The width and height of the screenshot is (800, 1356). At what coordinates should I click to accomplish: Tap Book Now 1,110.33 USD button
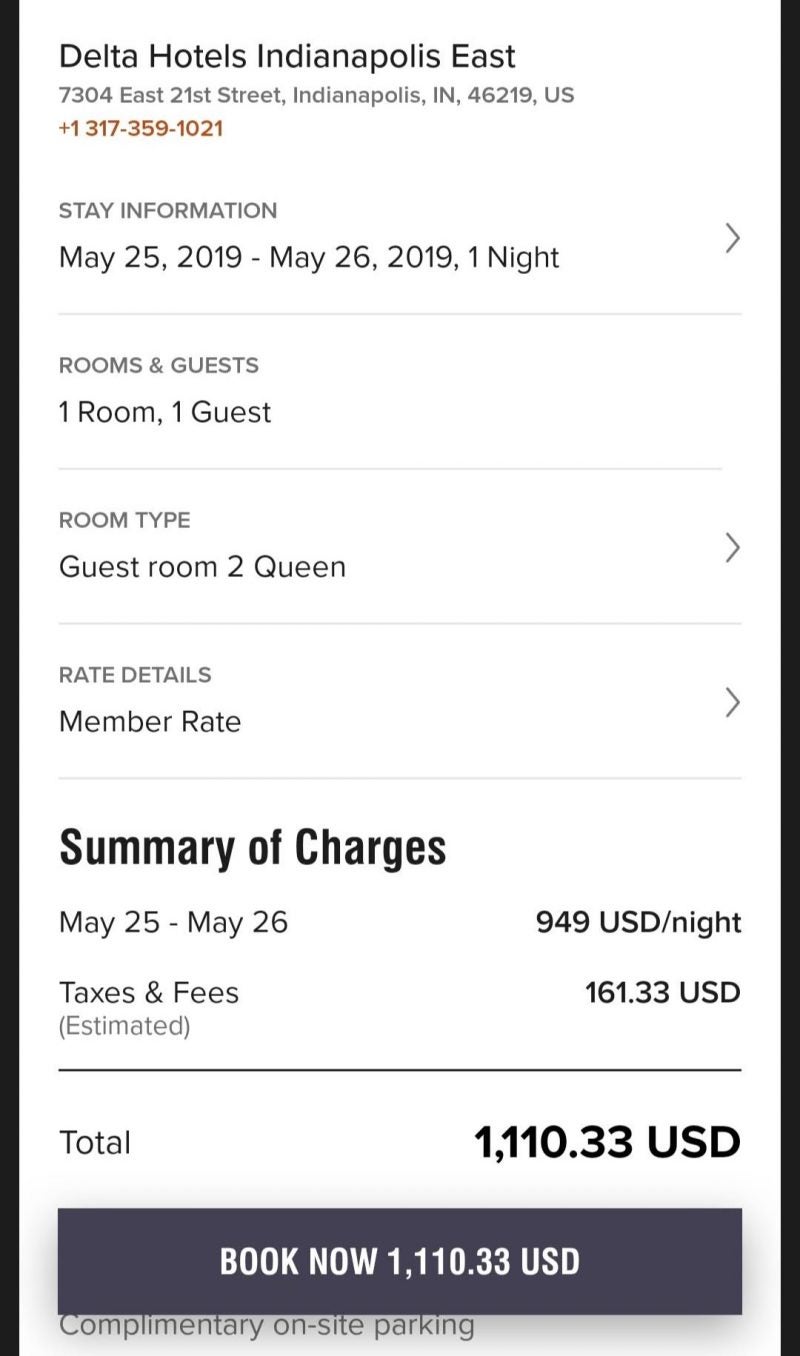400,1260
